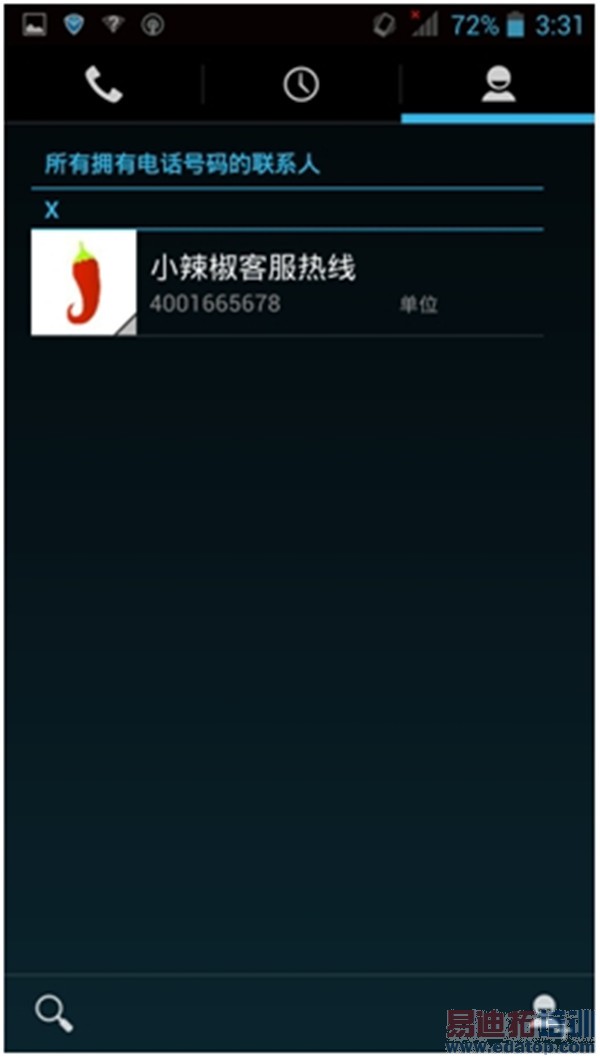This screenshot has height=1058, width=600.
Task: Select the contacts person tab
Action: [x=498, y=85]
